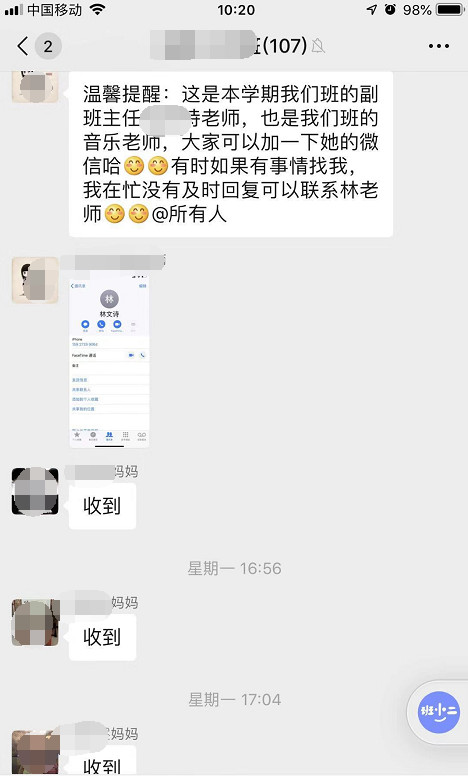This screenshot has width=468, height=776.
Task: Open avatar of sender at 星期一 16:56
Action: (35, 623)
